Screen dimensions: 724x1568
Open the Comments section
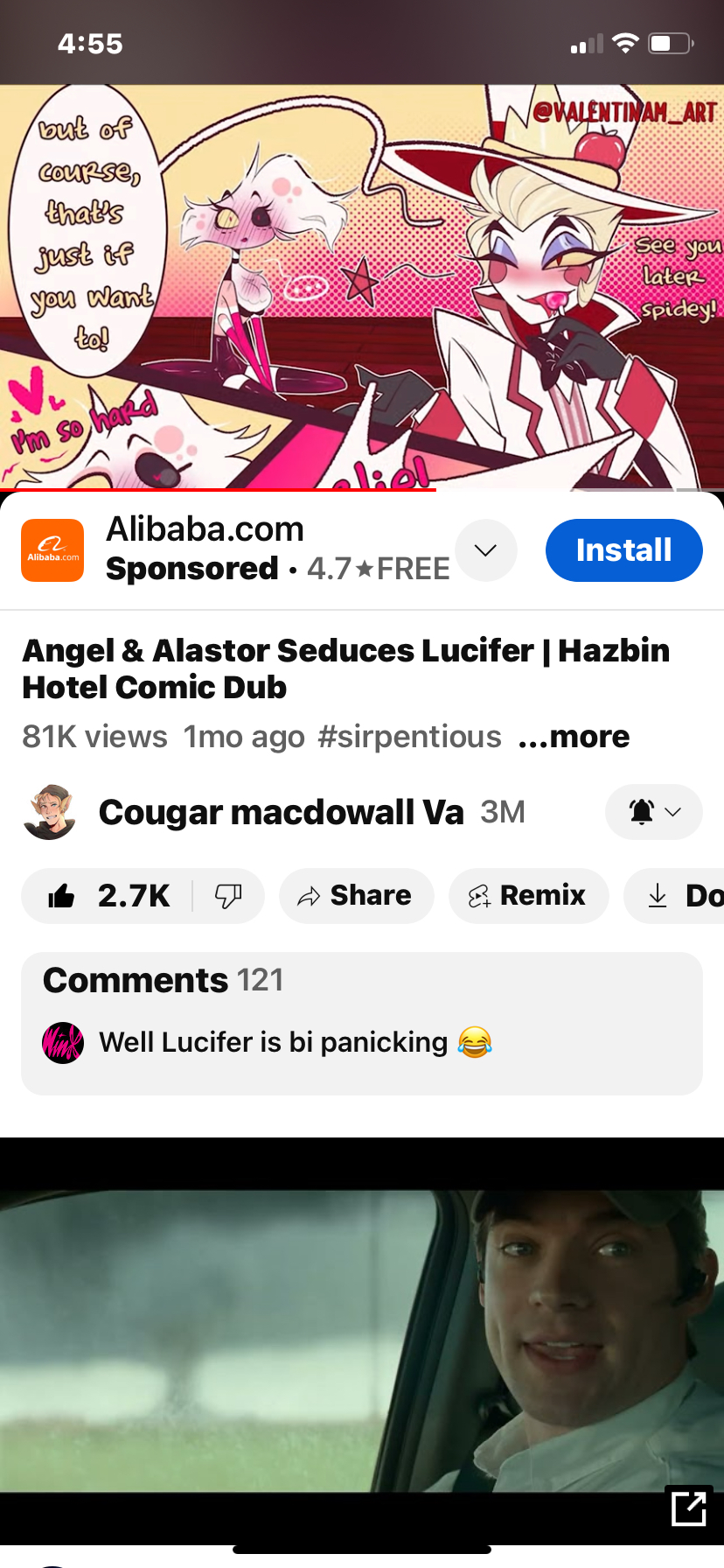click(x=361, y=1022)
